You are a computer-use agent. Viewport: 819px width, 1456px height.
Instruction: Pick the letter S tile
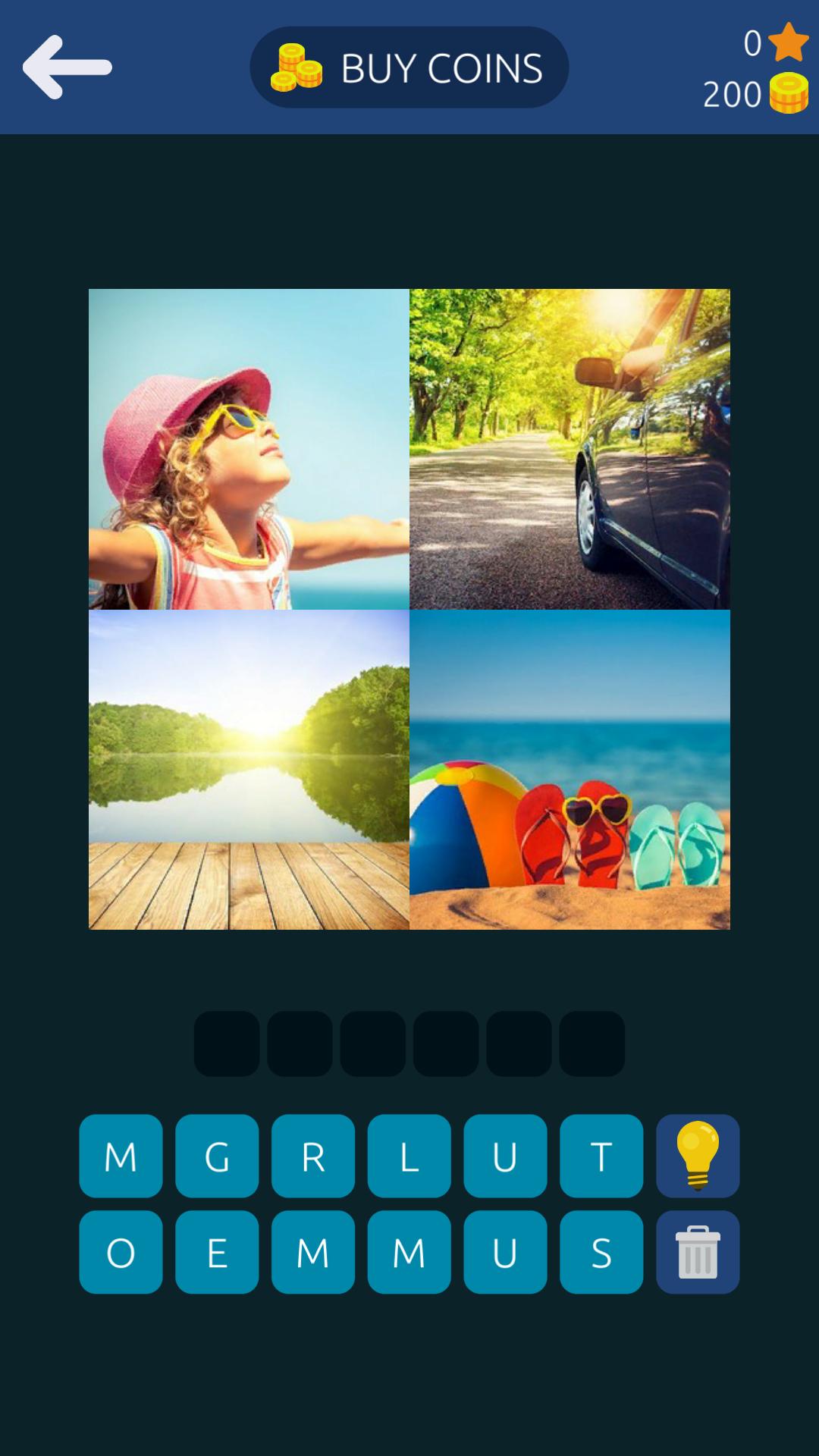coord(601,1252)
